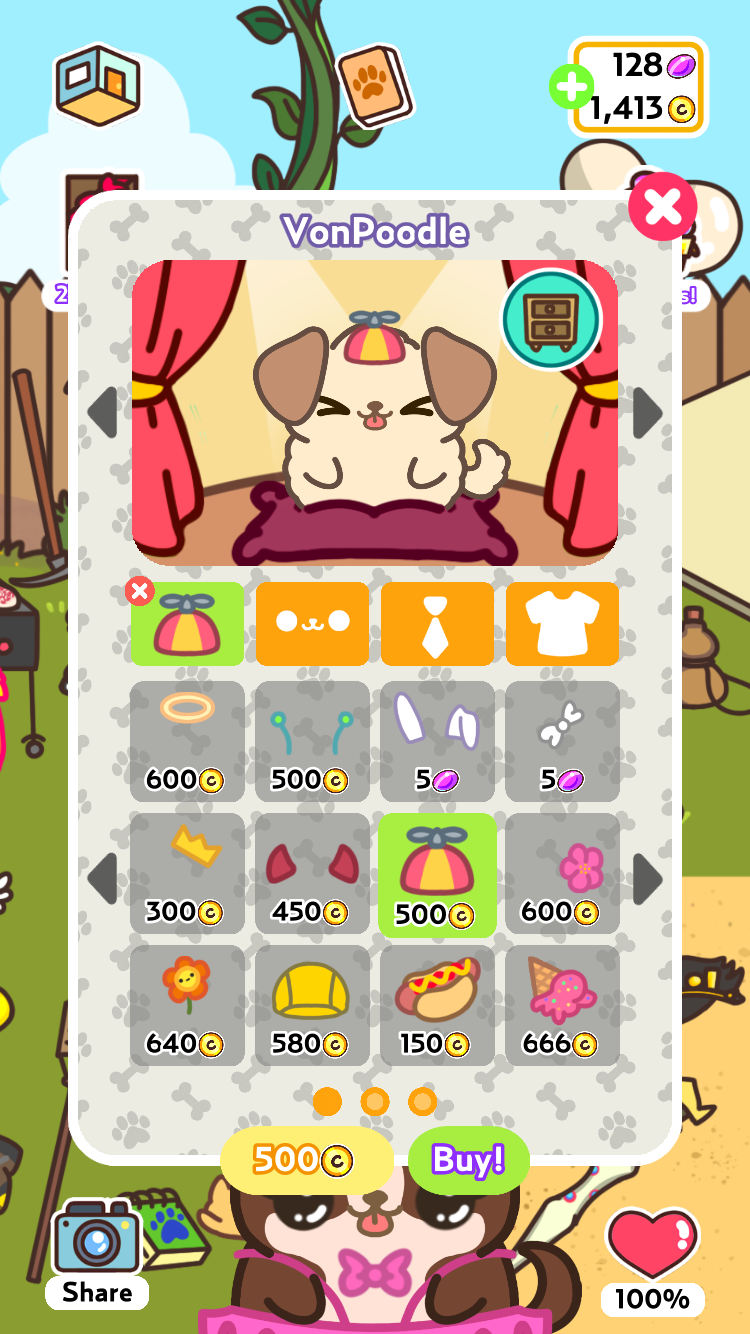Select the dropped ice cream hat
Image resolution: width=750 pixels, height=1334 pixels.
(x=562, y=1004)
